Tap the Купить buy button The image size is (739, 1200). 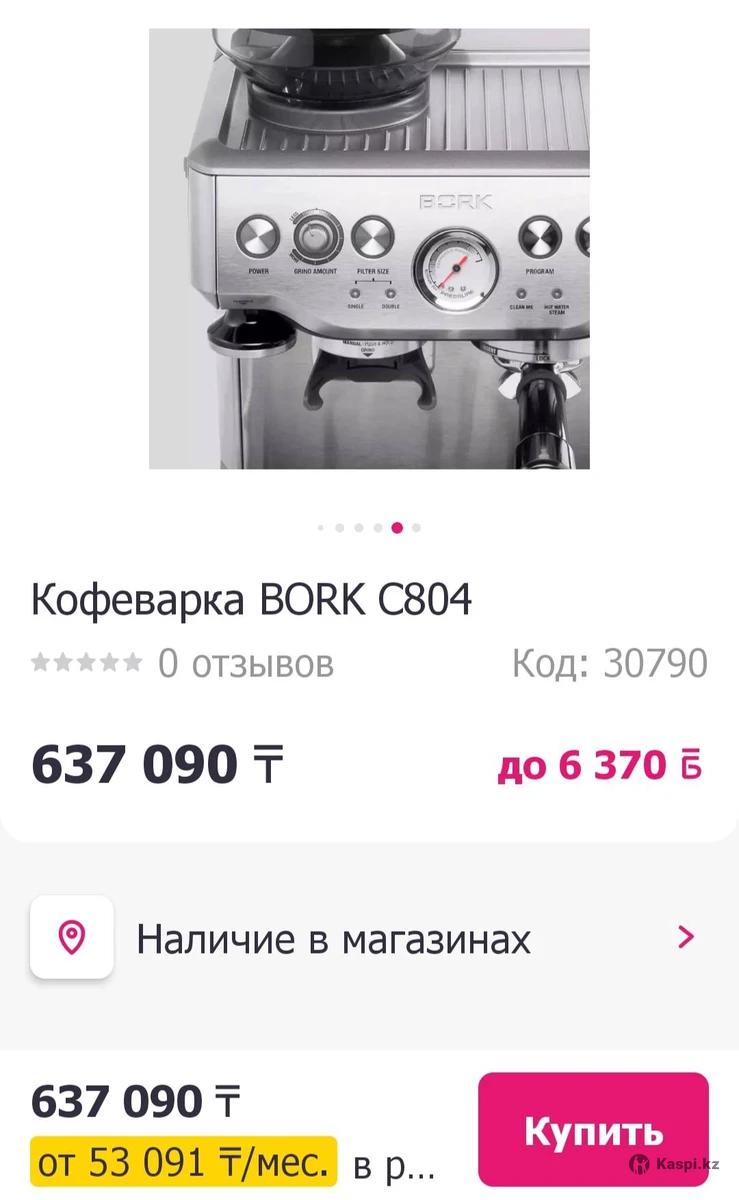click(x=593, y=1130)
